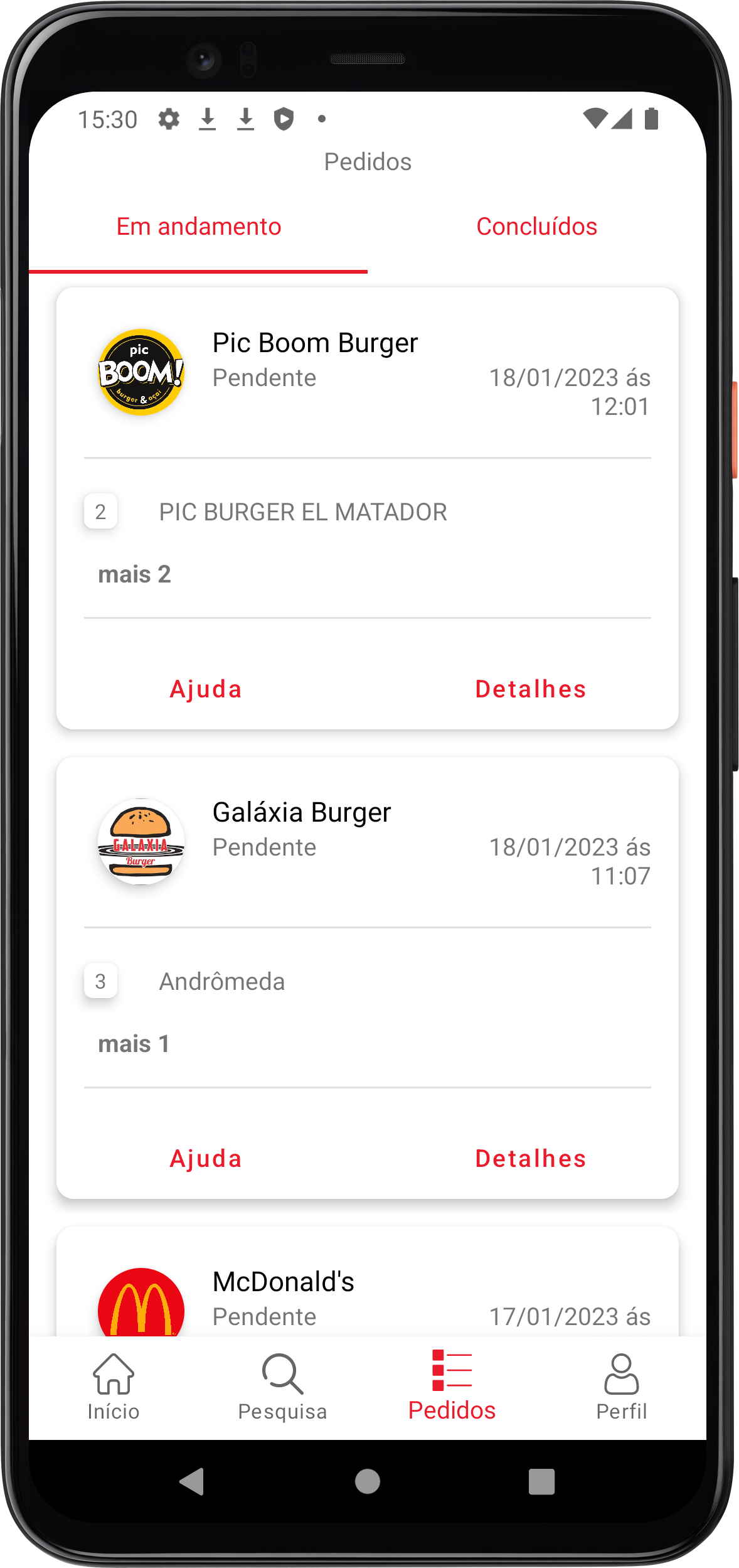Select the item quantity badge showing 2
739x1568 pixels.
click(x=100, y=512)
